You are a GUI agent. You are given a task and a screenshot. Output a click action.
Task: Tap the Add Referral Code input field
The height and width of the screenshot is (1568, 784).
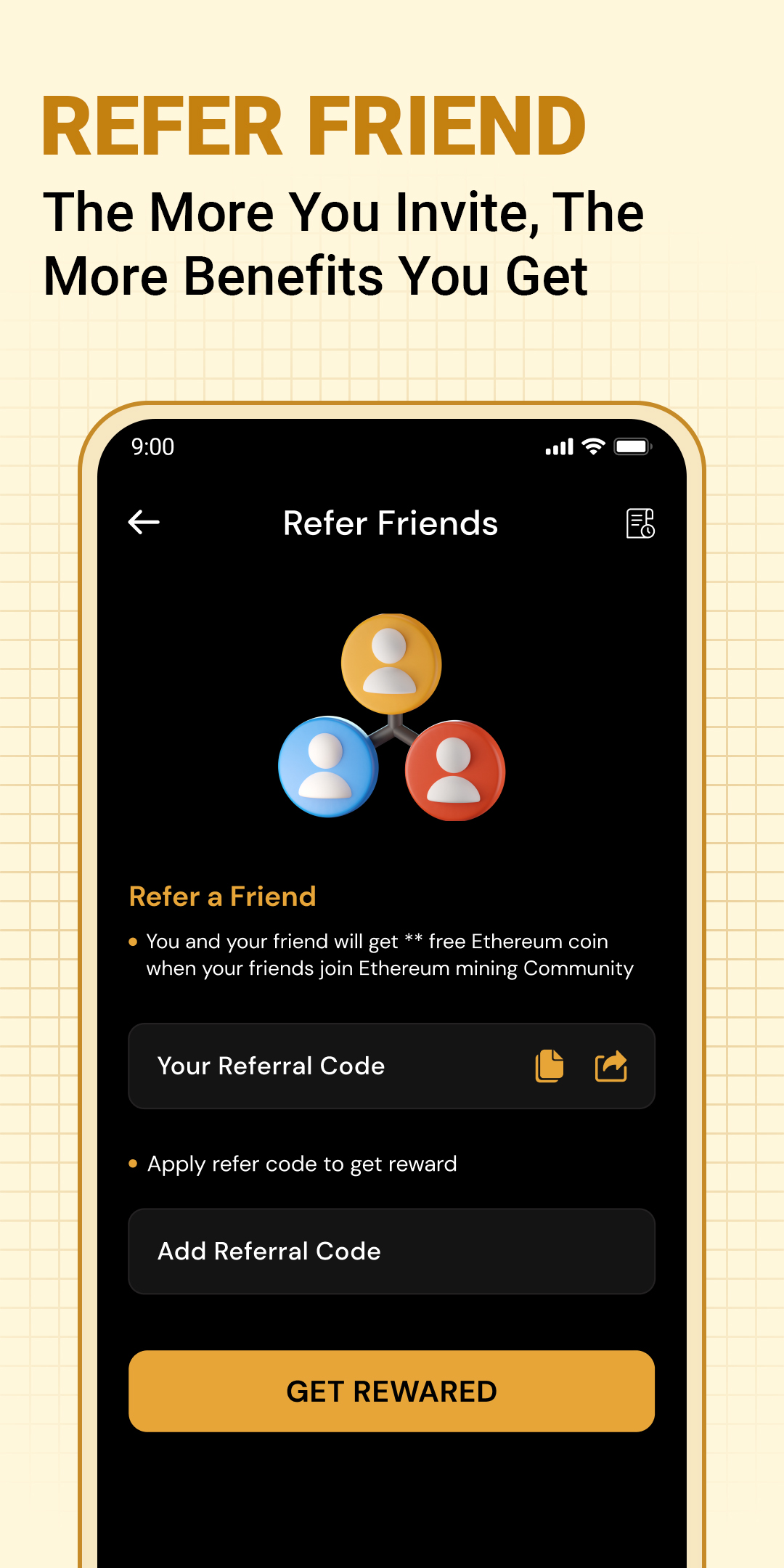(391, 1251)
